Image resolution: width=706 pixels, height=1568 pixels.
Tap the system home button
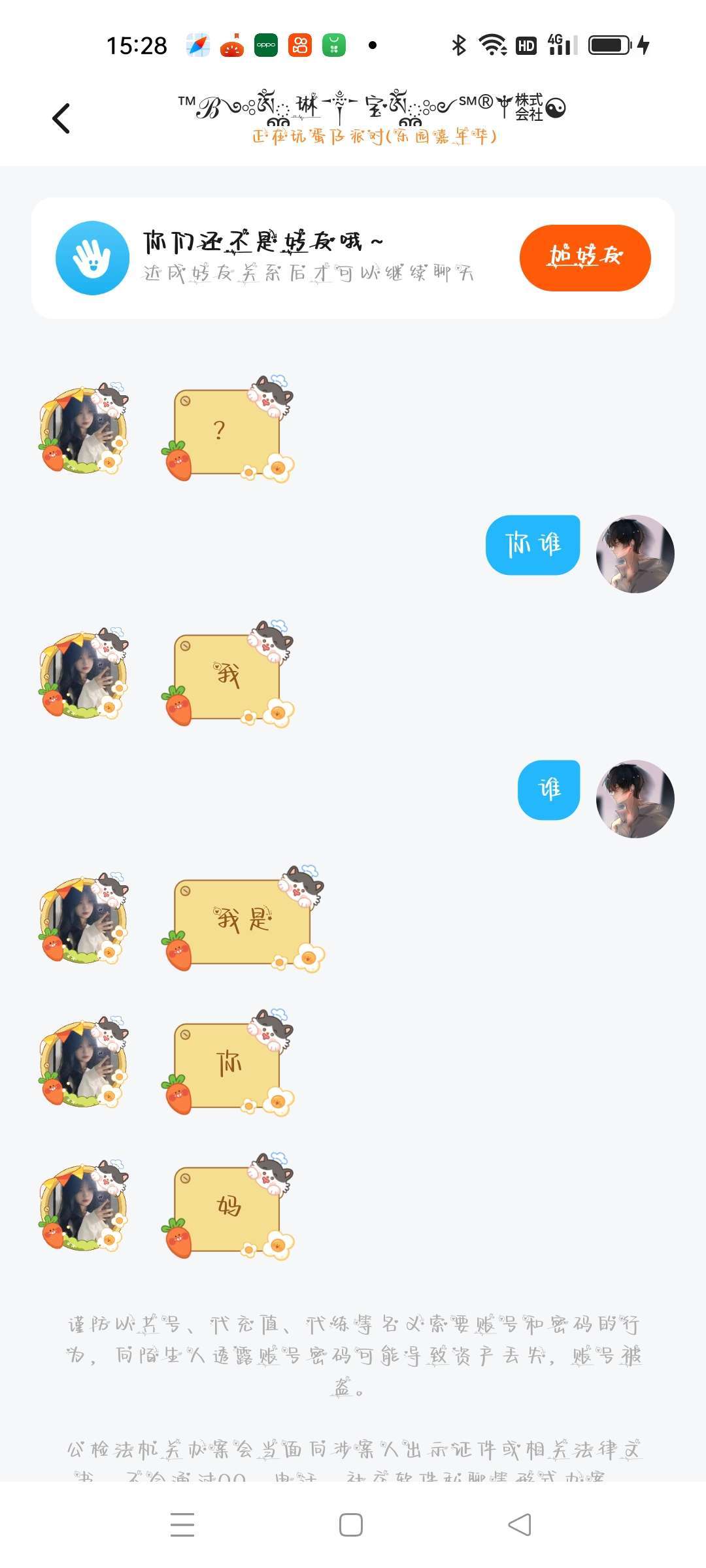point(351,1525)
